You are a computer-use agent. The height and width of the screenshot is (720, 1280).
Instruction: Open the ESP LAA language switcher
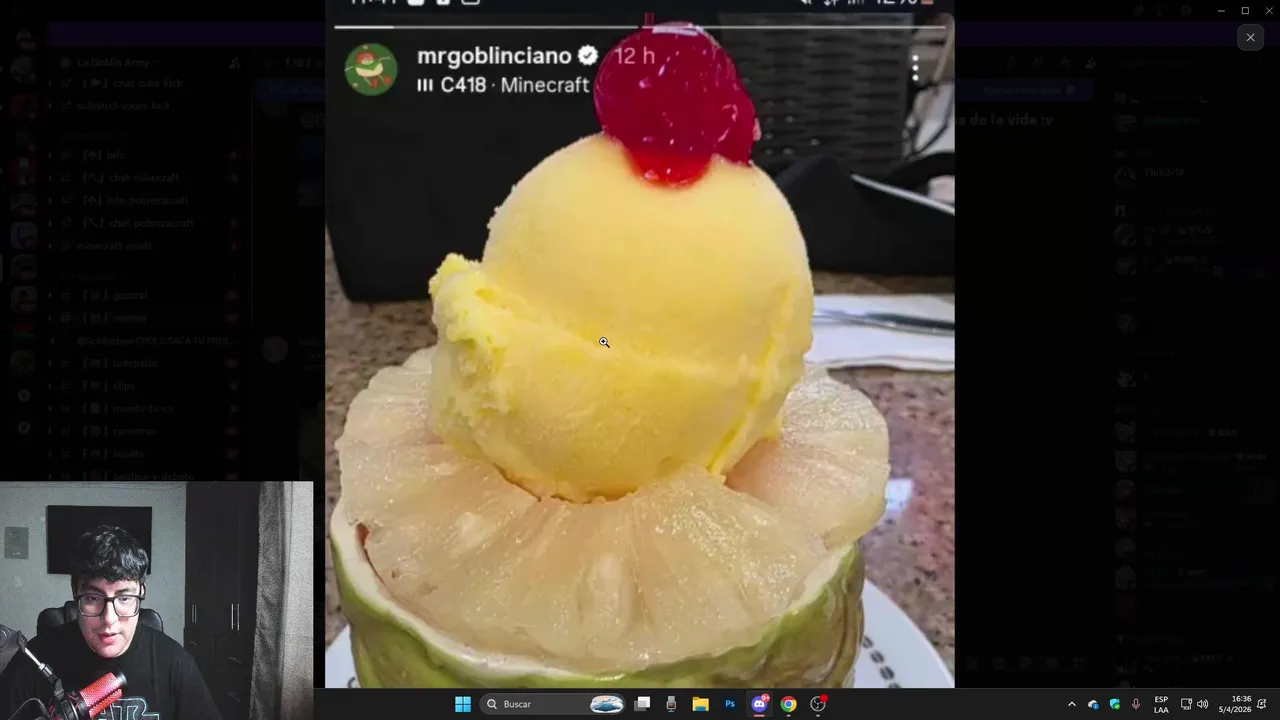[1161, 704]
